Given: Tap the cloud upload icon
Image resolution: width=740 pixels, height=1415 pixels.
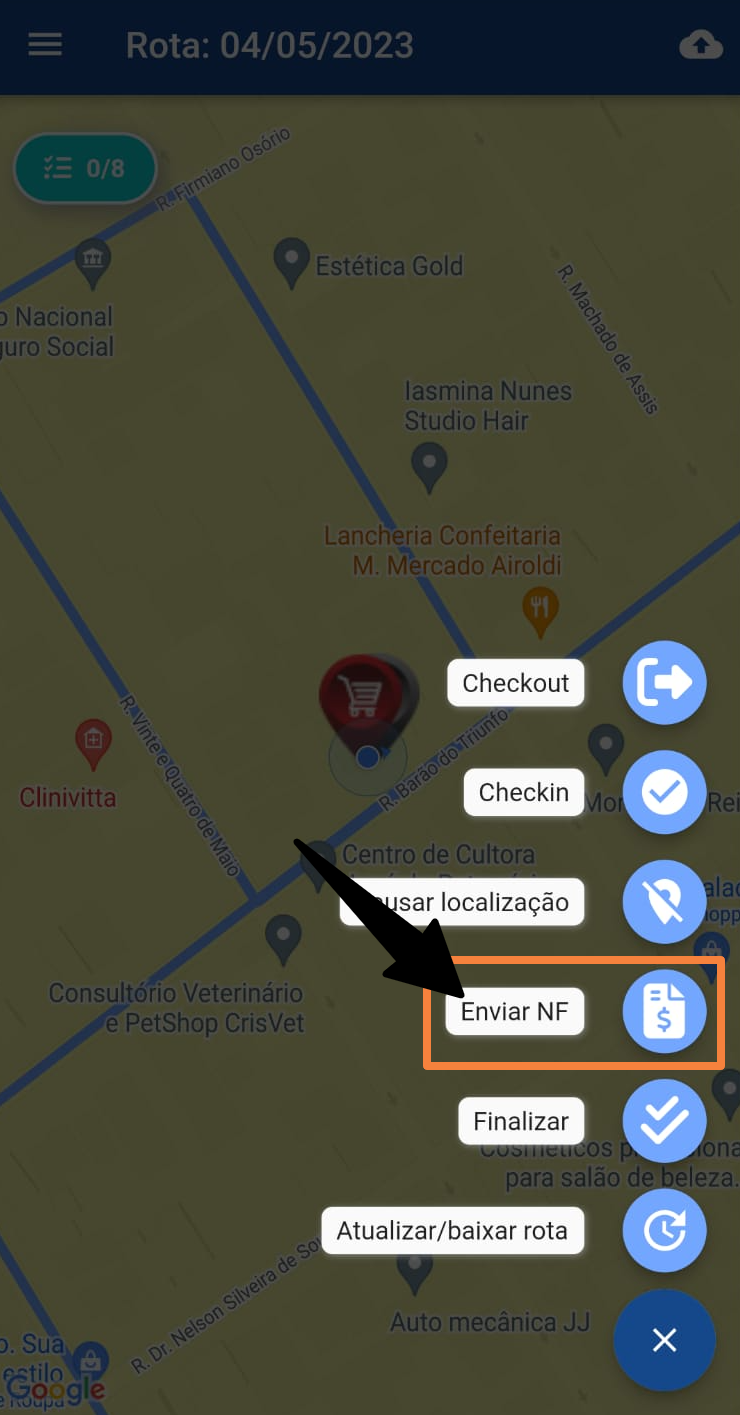Looking at the screenshot, I should (700, 45).
